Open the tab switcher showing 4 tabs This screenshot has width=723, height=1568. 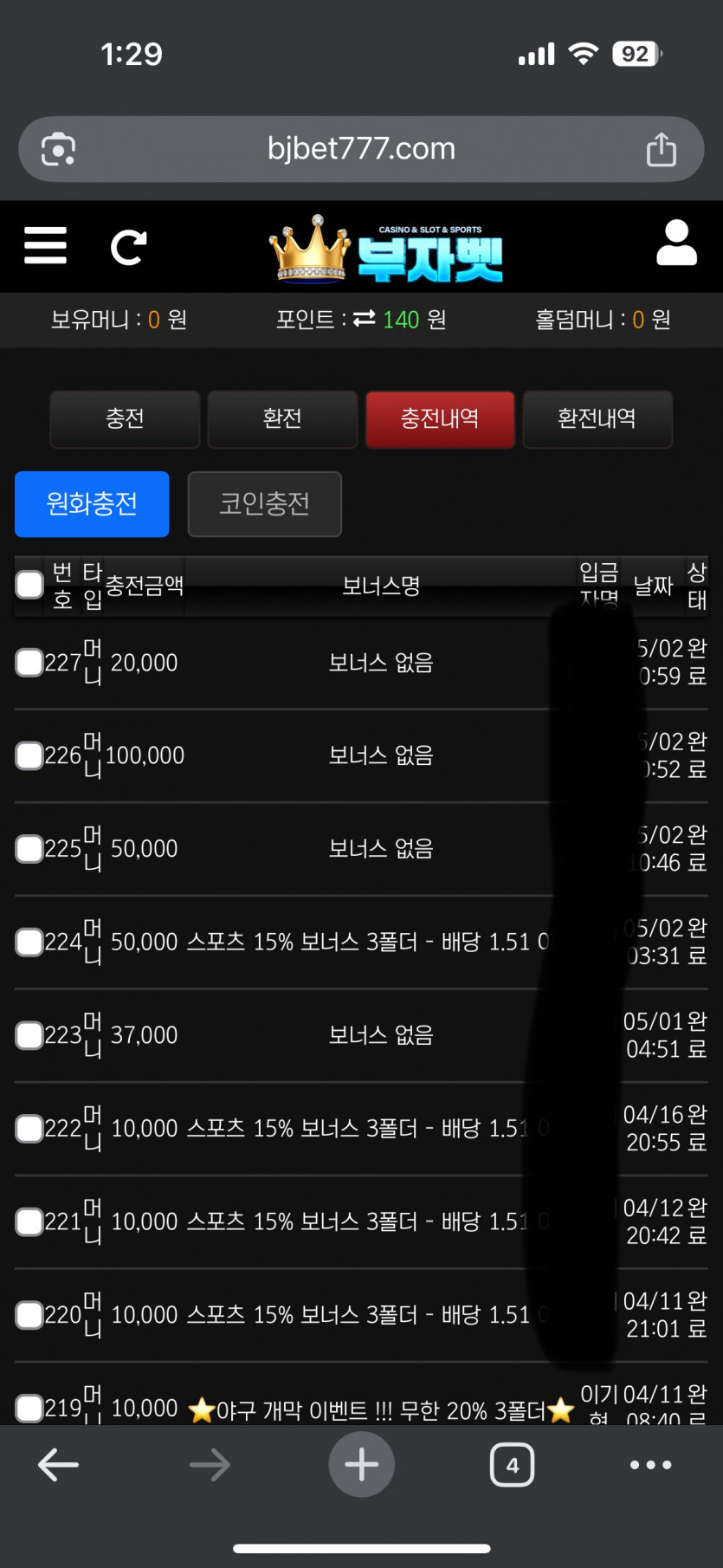coord(512,1465)
